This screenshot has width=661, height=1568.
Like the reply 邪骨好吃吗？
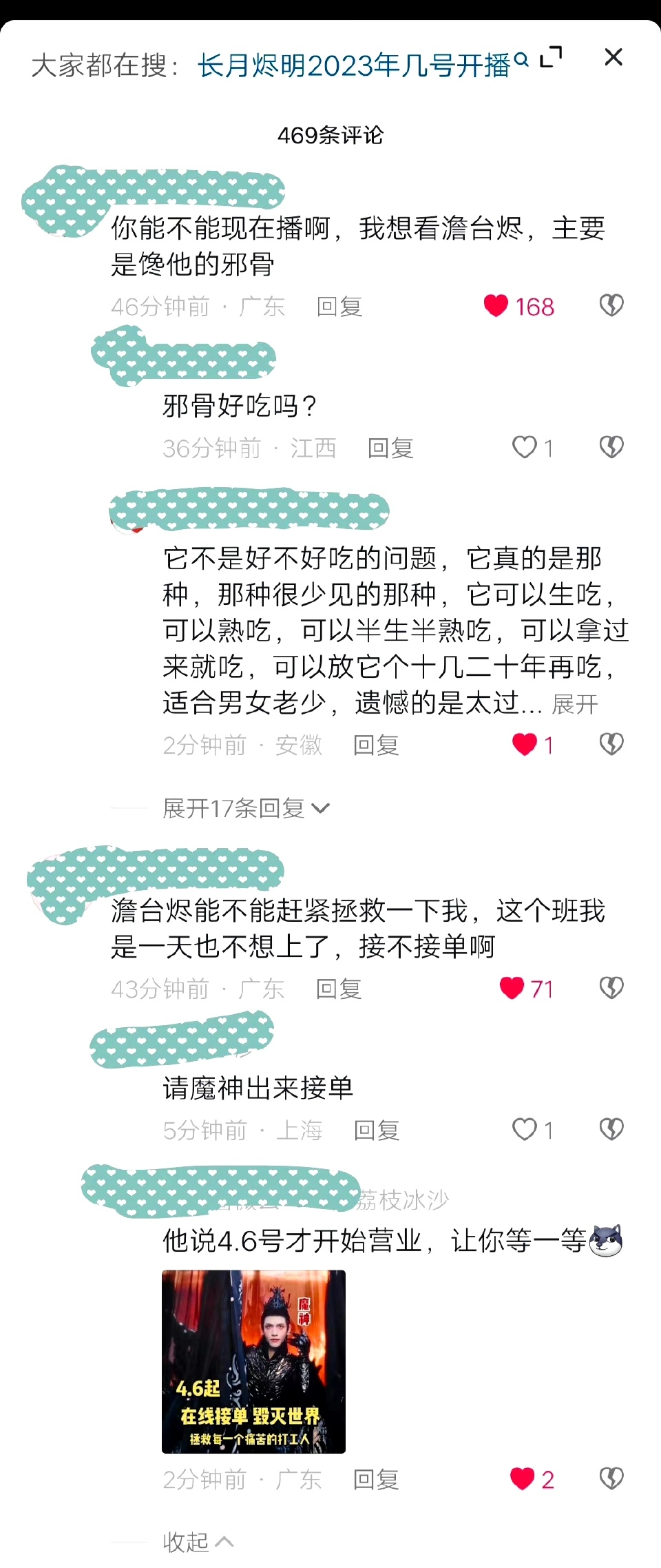524,448
